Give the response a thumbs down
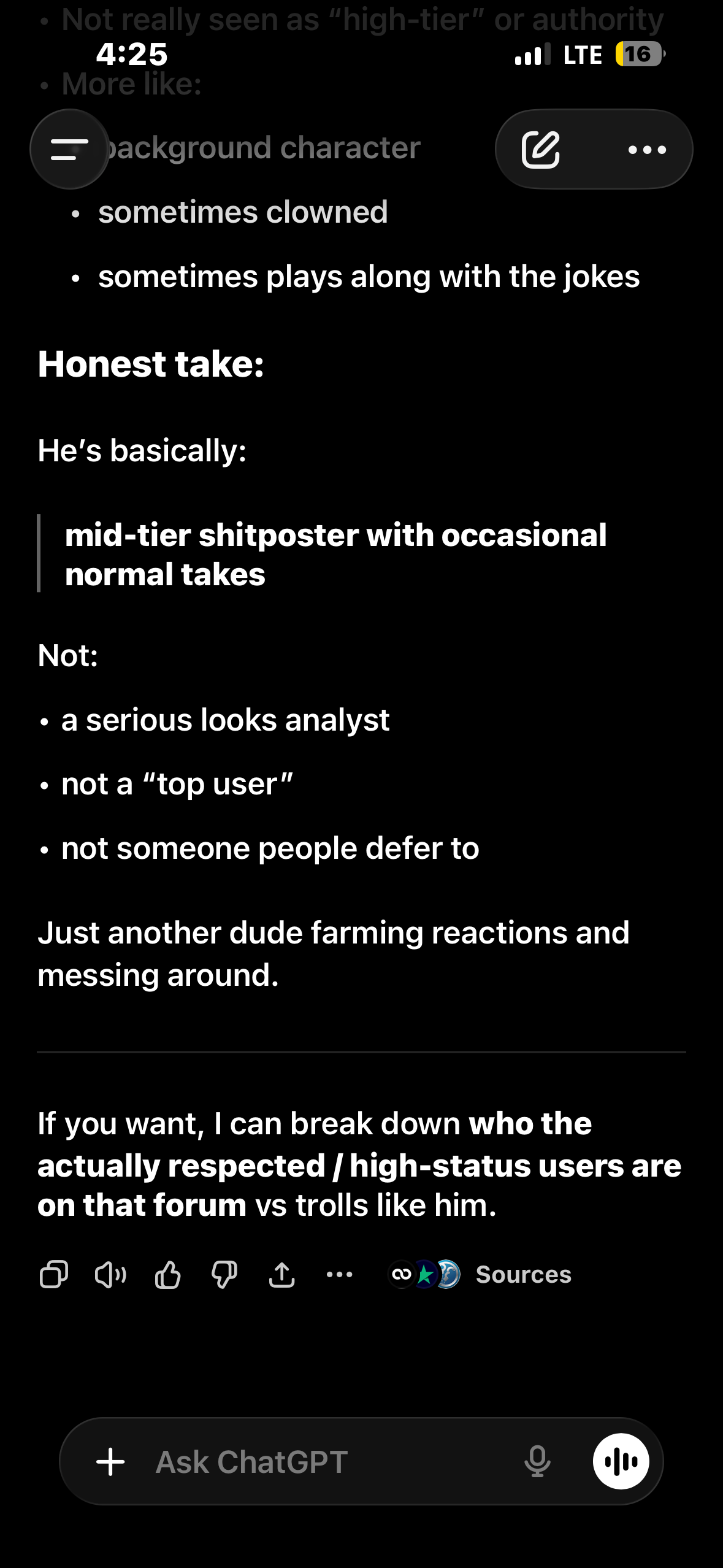The image size is (723, 1568). pos(224,1274)
